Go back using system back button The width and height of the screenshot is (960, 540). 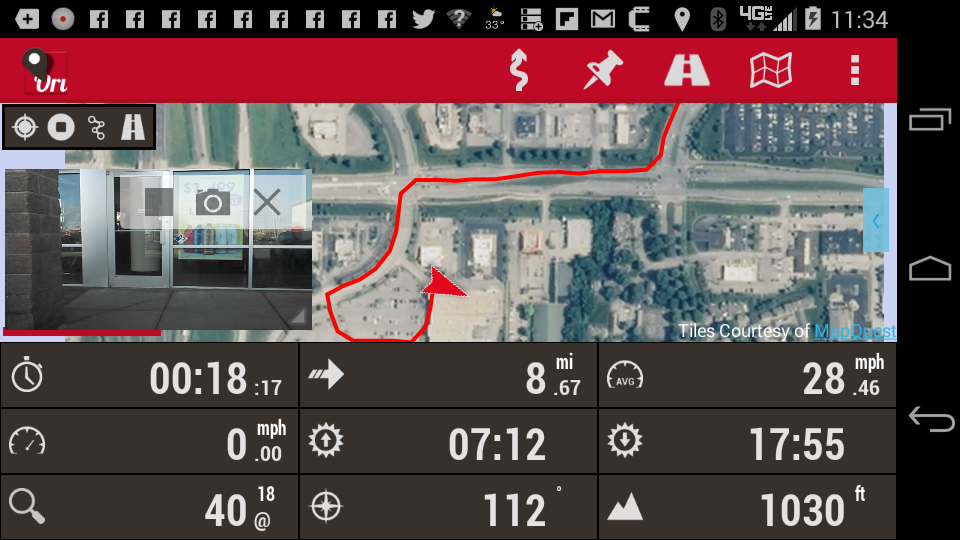coord(931,420)
